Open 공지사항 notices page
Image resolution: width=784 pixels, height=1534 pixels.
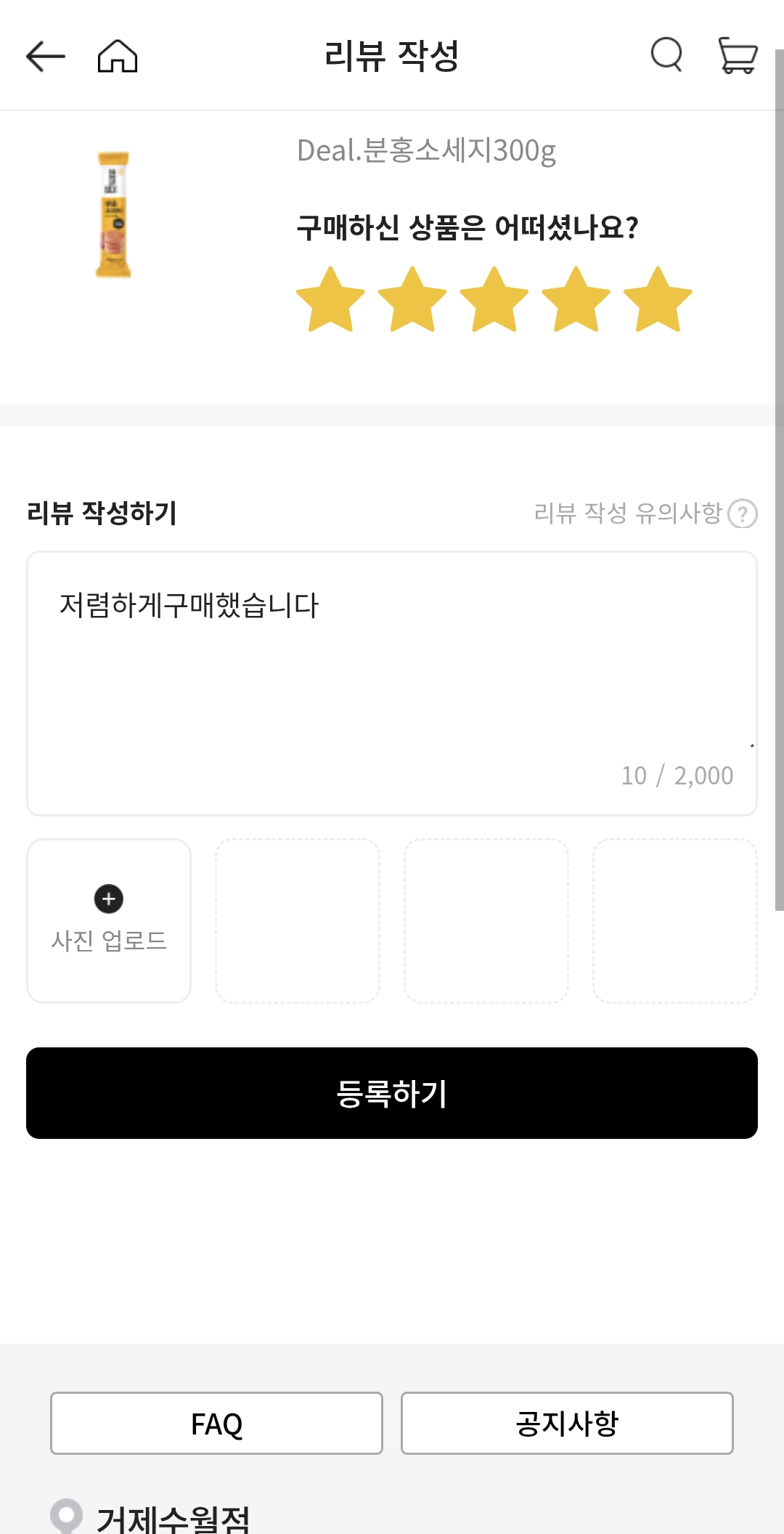coord(567,1423)
